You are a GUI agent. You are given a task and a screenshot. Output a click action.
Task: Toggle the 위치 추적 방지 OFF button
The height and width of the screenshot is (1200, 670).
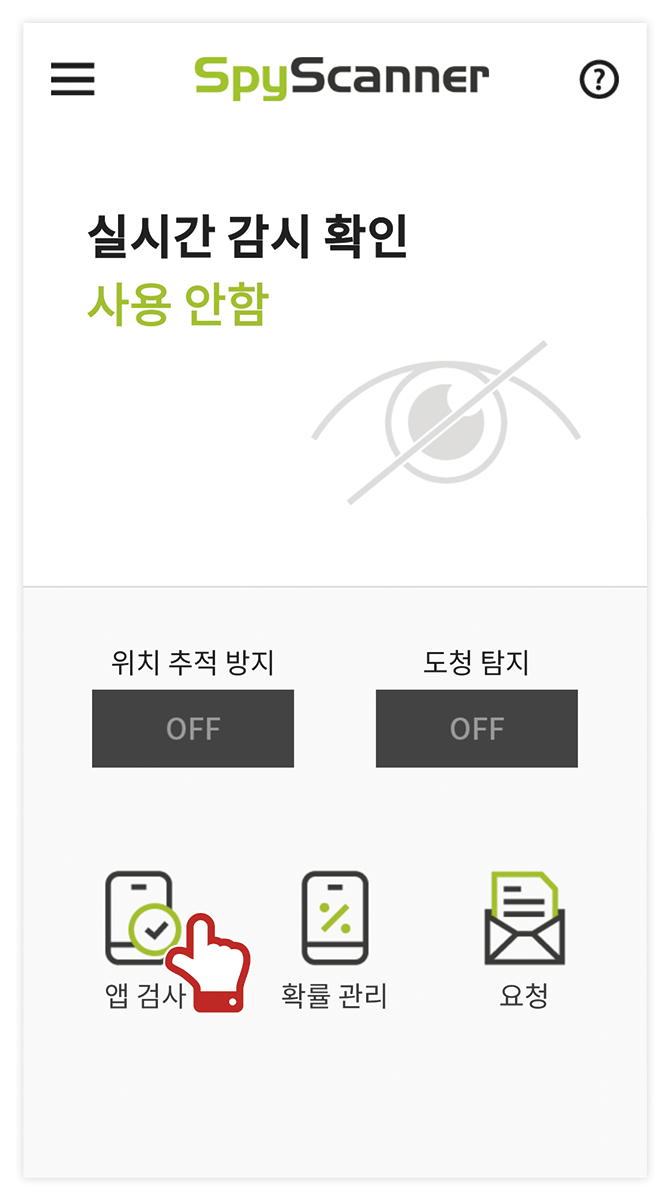pos(193,728)
